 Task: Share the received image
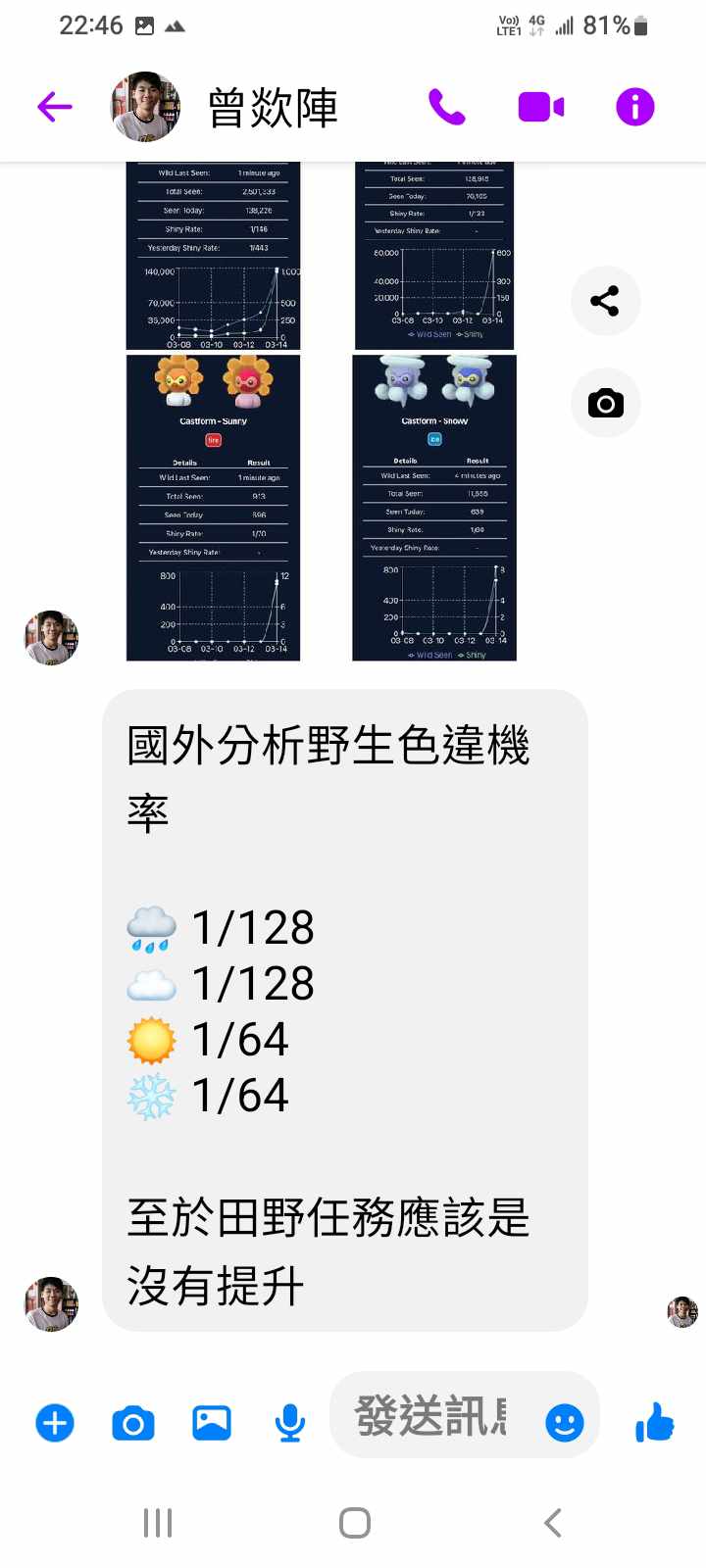tap(605, 301)
